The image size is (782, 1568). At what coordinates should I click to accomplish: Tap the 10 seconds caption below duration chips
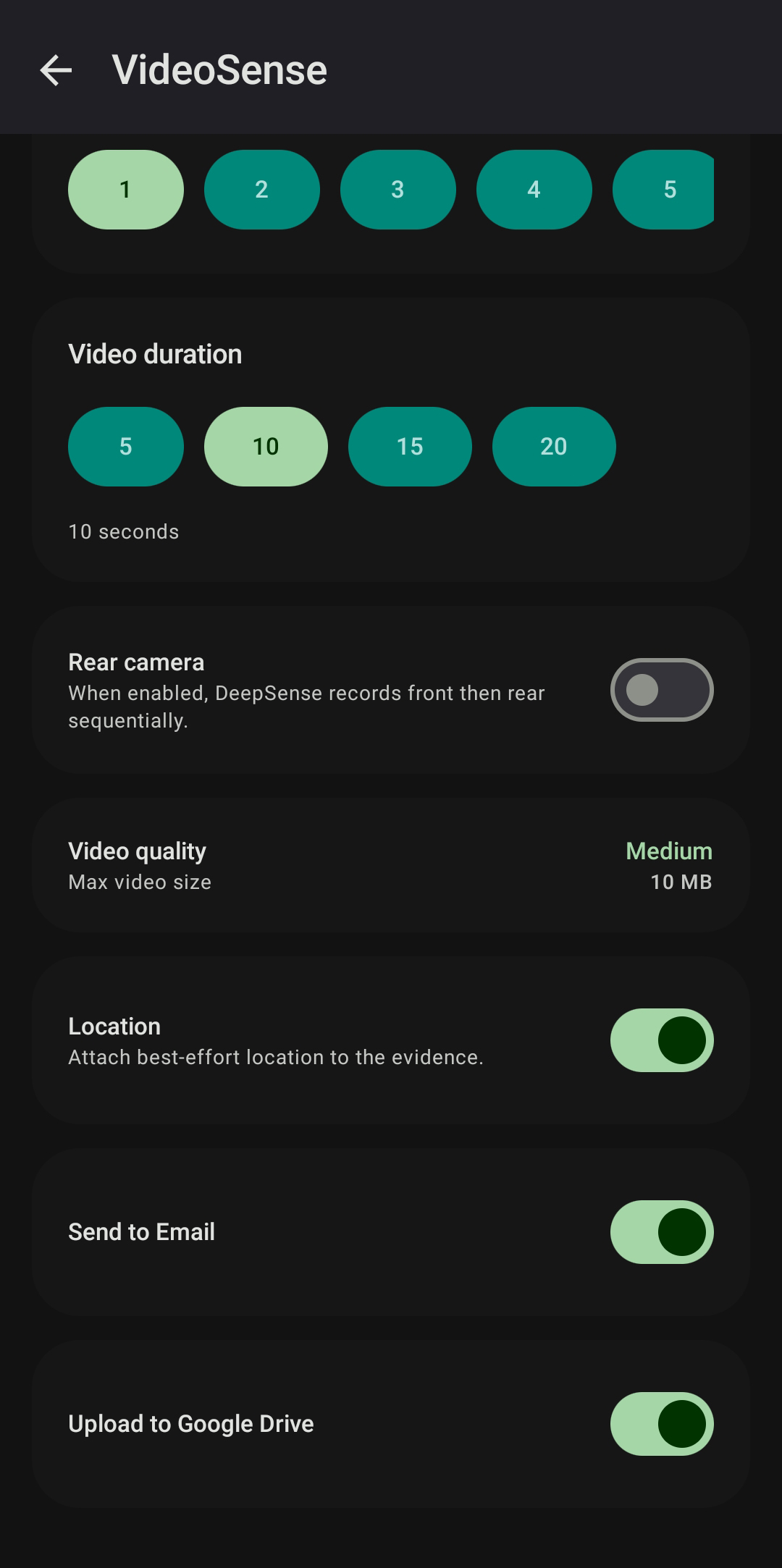pyautogui.click(x=123, y=531)
